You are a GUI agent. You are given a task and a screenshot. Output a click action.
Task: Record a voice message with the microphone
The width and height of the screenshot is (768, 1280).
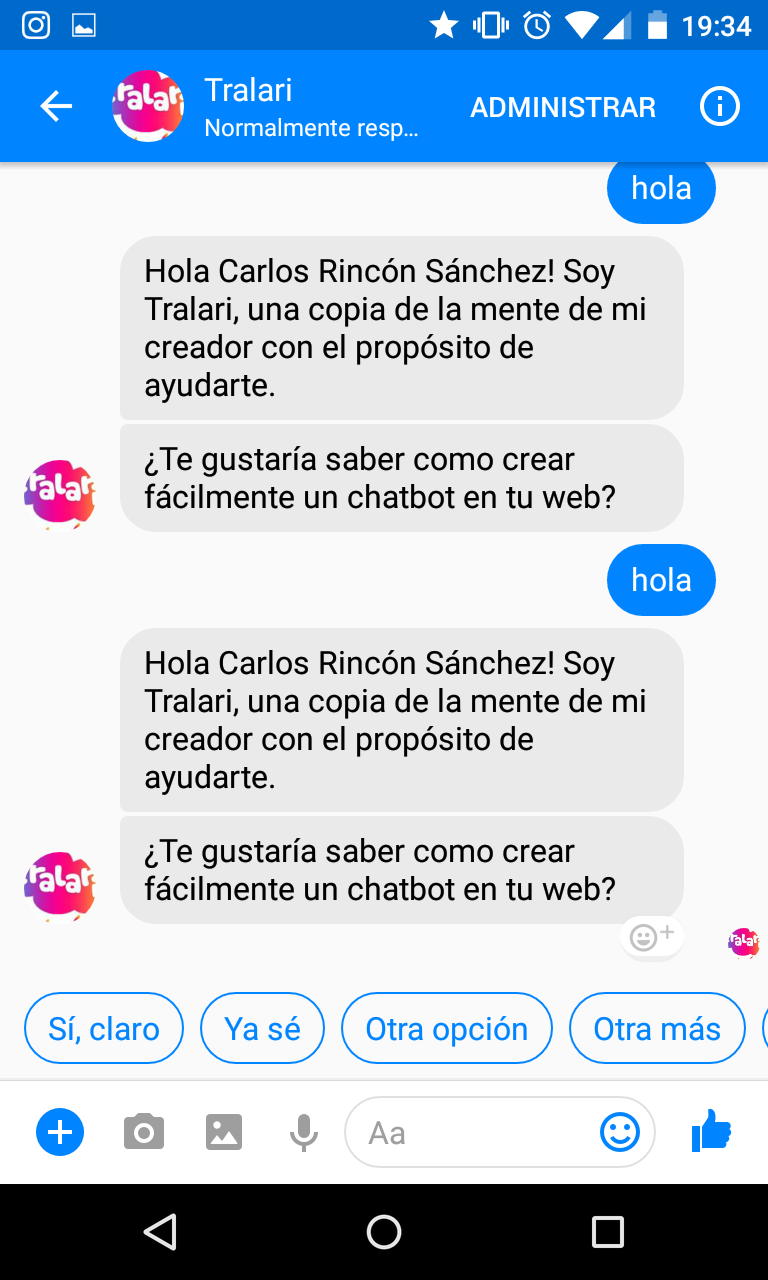click(x=304, y=1132)
